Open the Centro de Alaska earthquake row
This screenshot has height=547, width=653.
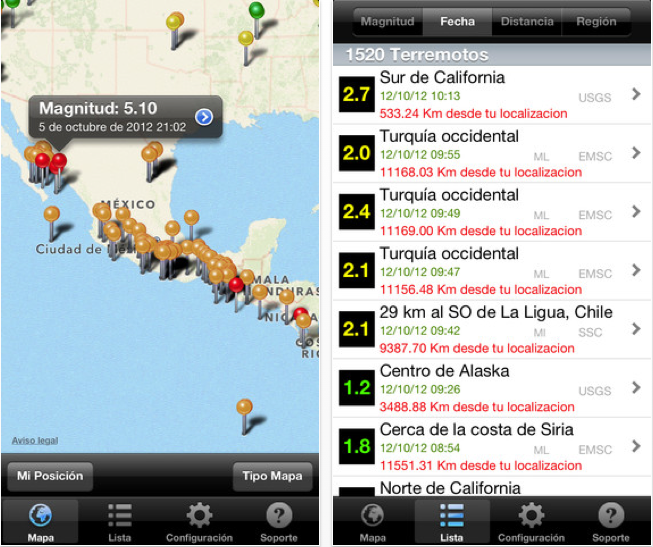tap(492, 388)
